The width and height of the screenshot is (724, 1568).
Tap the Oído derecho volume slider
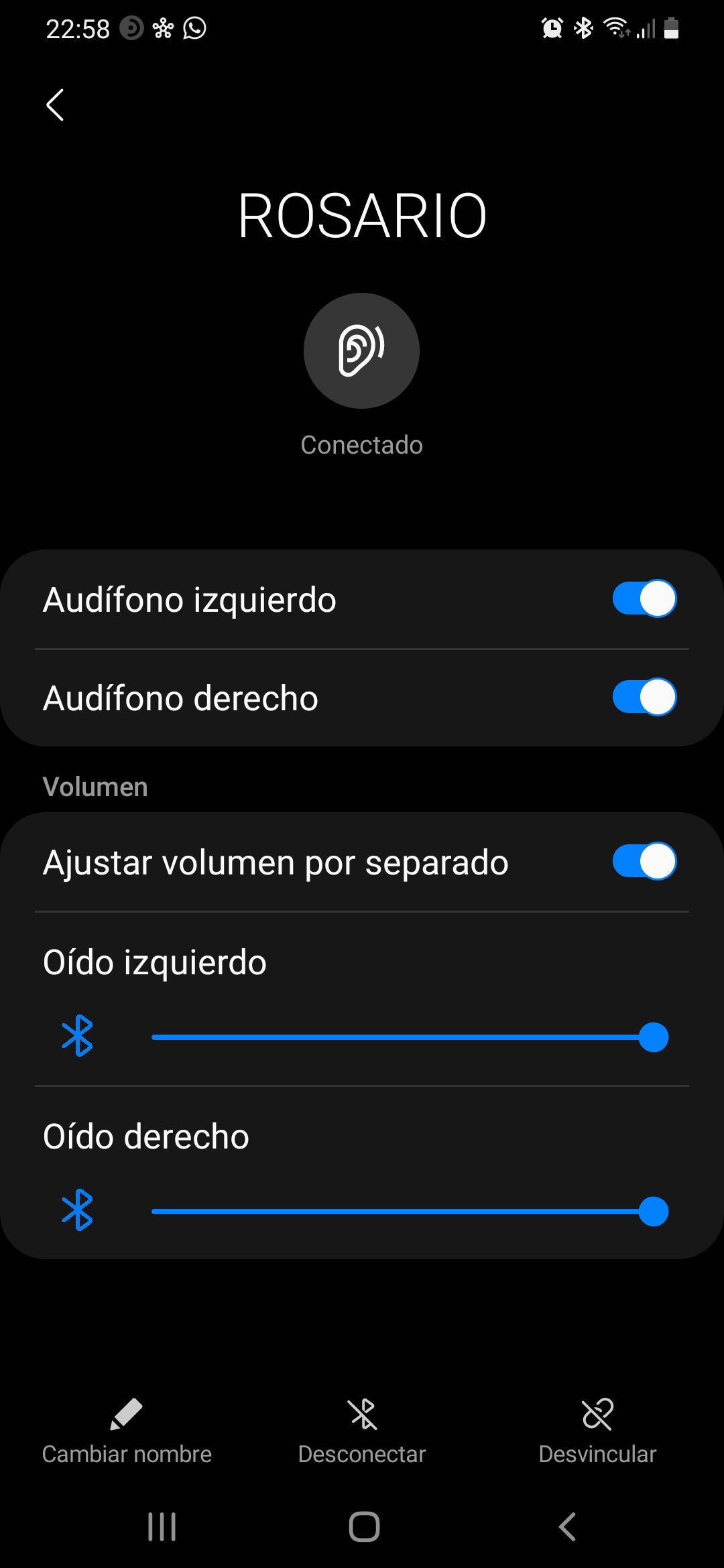pyautogui.click(x=410, y=1212)
